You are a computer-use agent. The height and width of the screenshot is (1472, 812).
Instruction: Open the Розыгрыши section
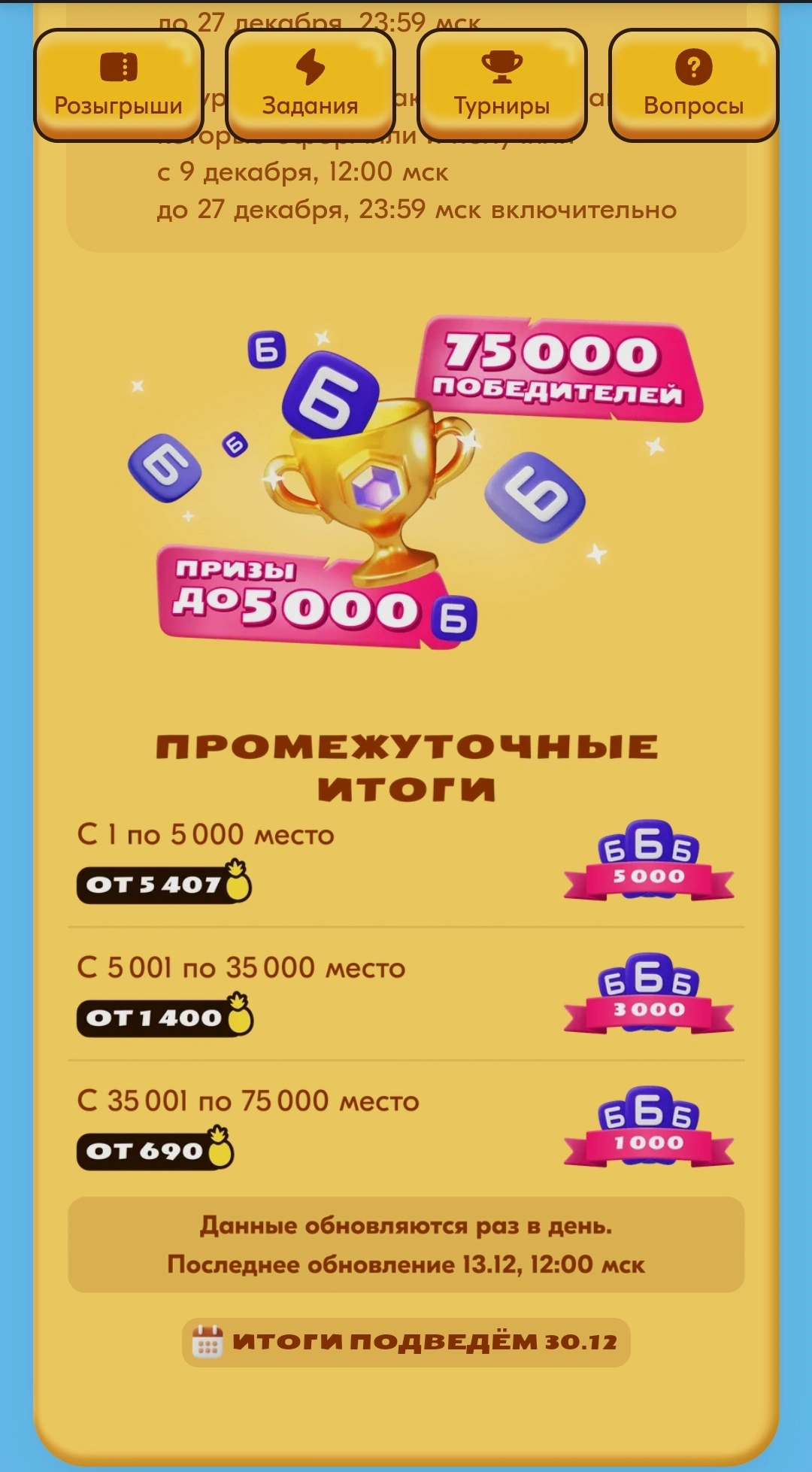pos(119,85)
